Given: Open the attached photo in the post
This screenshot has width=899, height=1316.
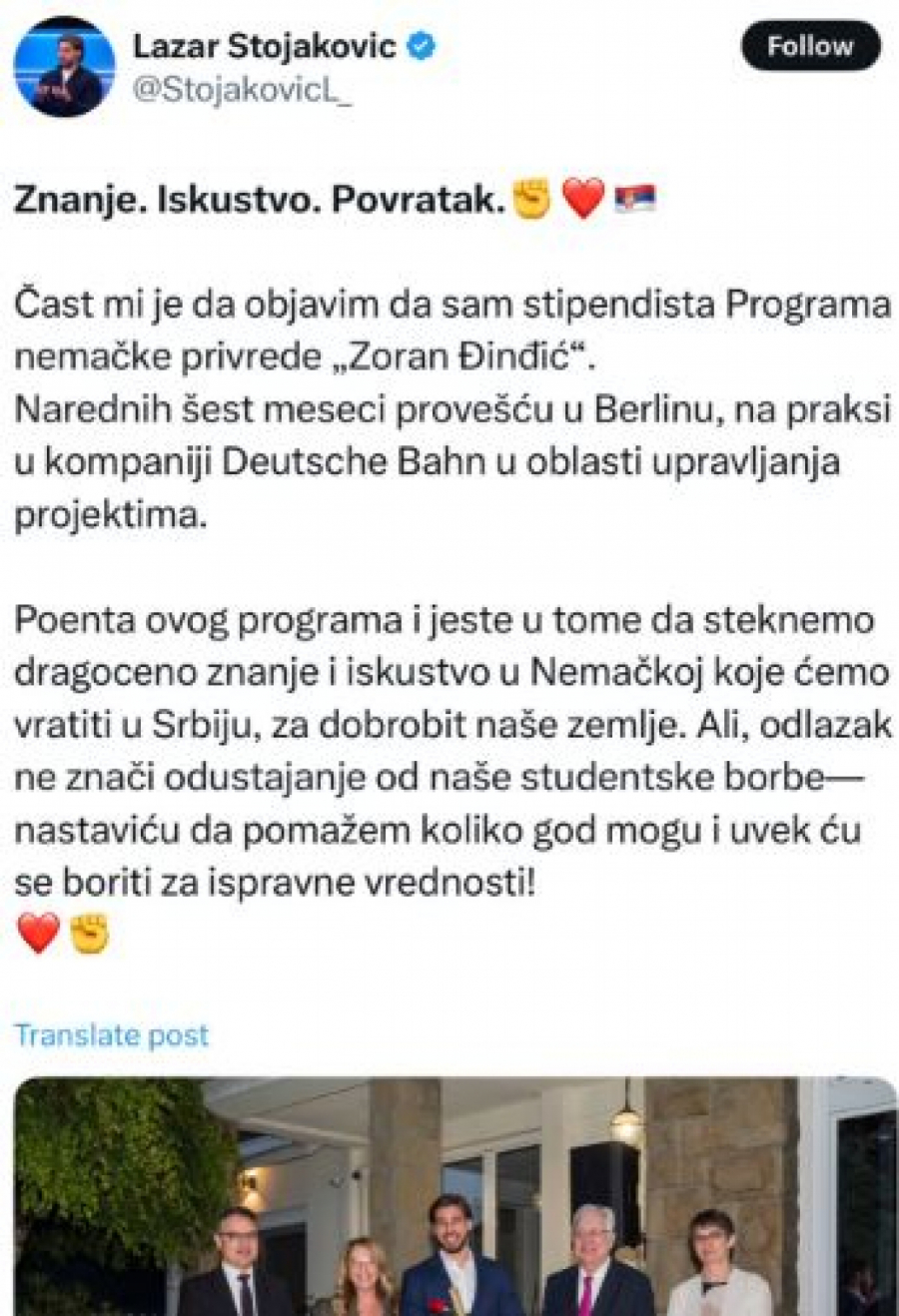Looking at the screenshot, I should 455,1196.
